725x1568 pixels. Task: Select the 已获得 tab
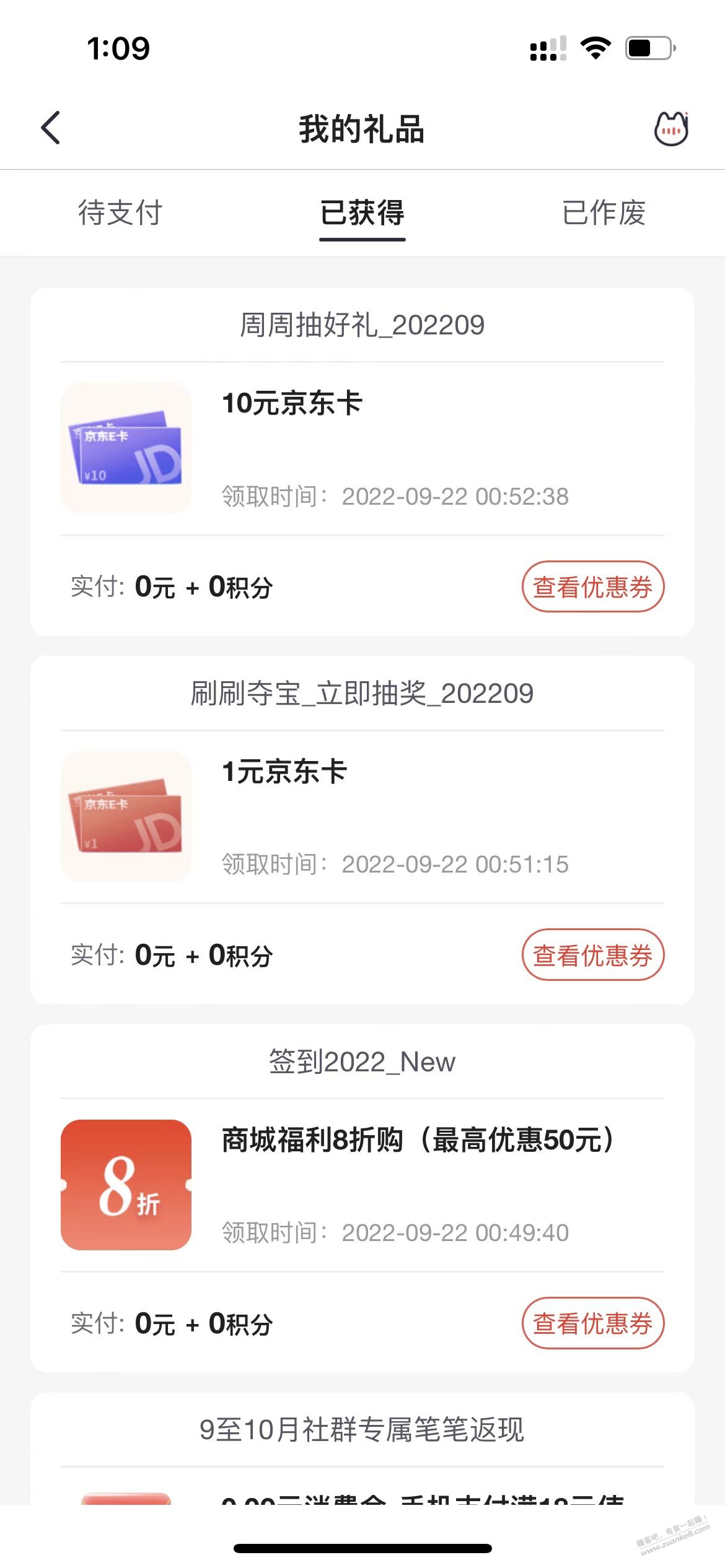[362, 213]
